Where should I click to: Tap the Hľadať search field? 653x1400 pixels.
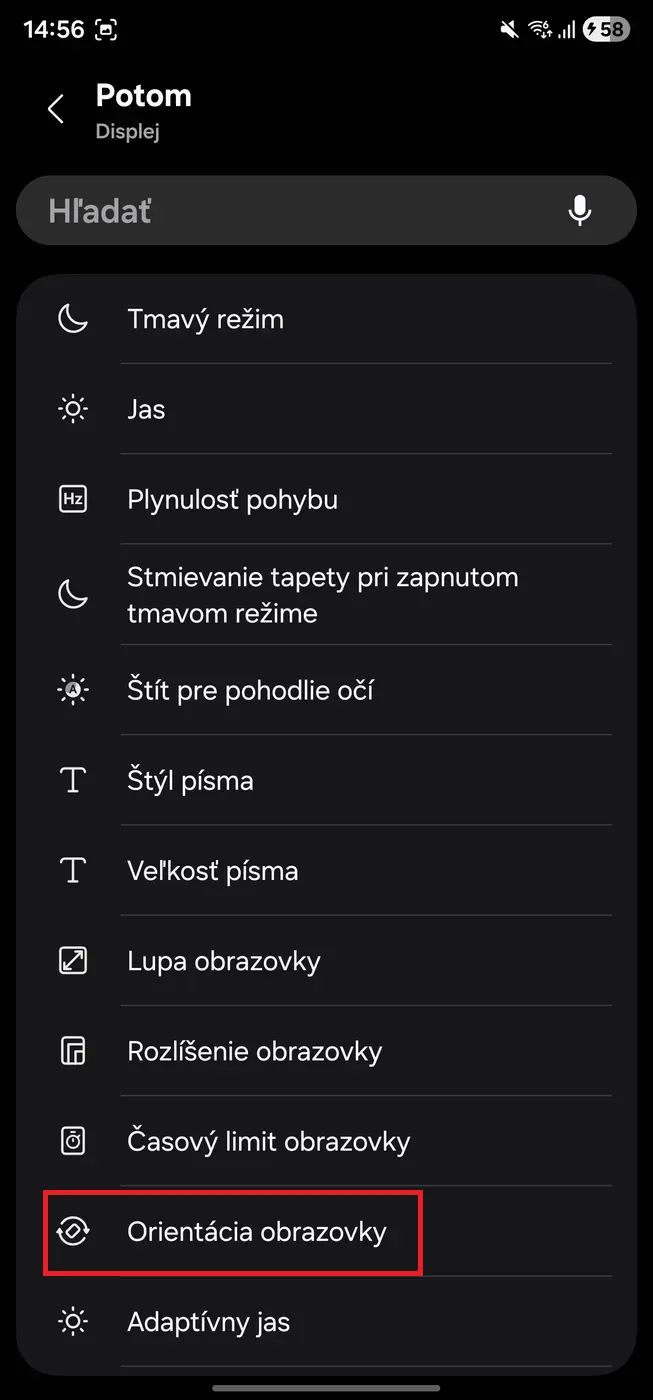click(x=300, y=211)
